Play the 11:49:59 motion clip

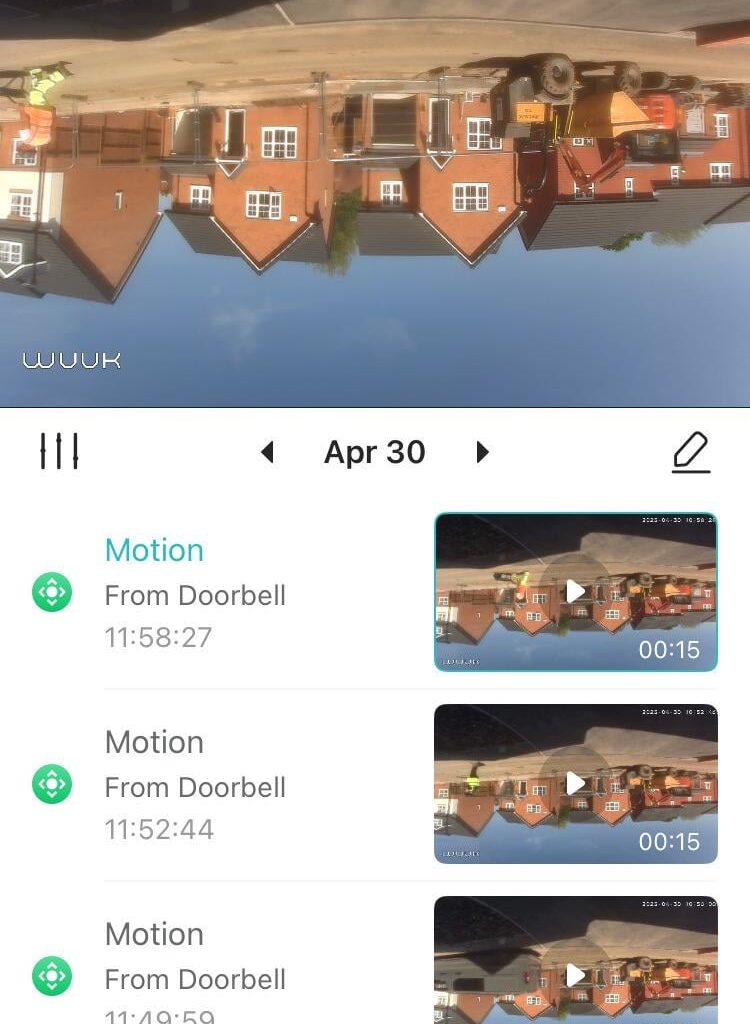pyautogui.click(x=575, y=974)
